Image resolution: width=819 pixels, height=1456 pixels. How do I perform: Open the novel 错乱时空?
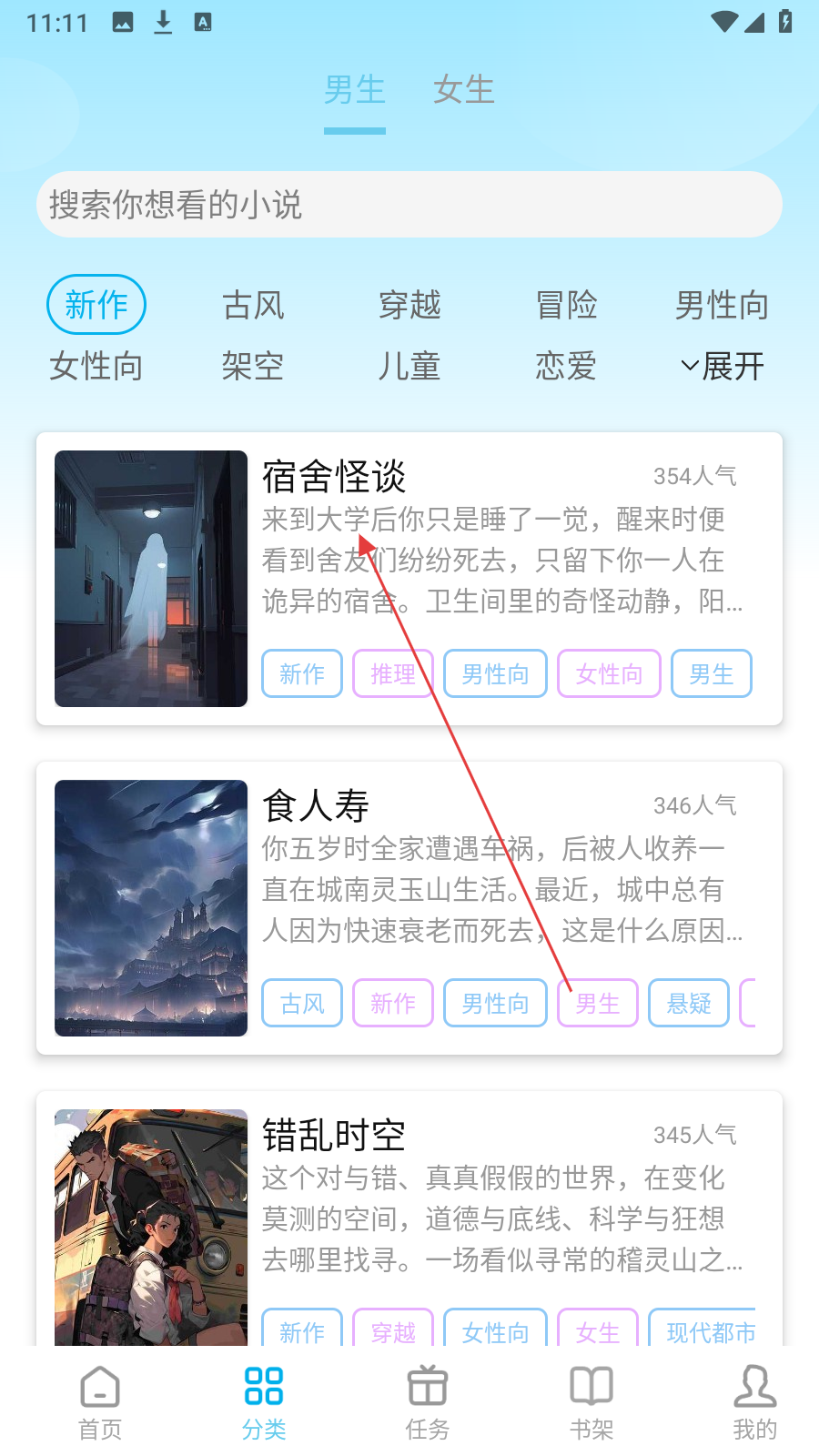coord(334,1135)
